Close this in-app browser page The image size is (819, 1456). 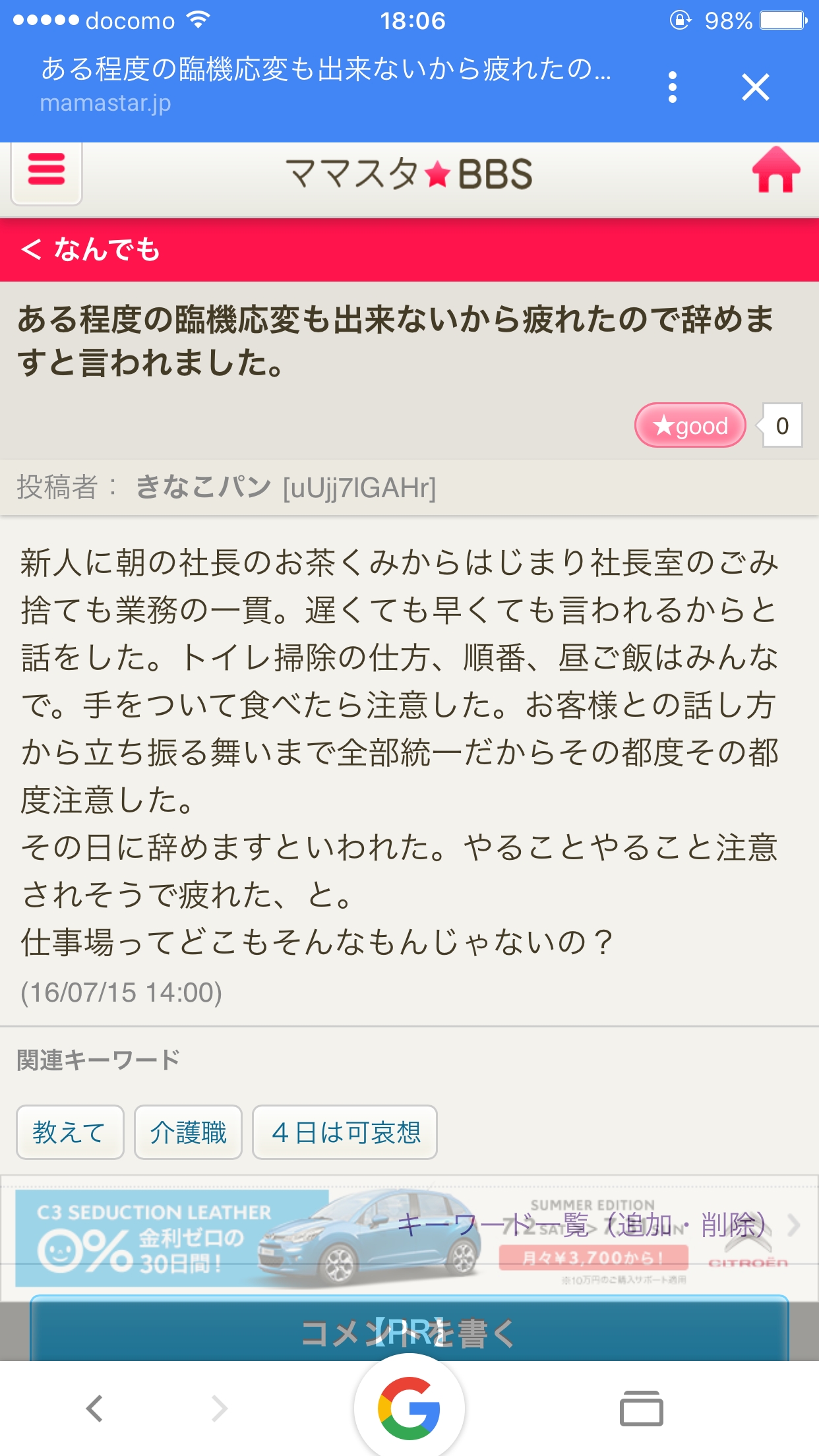pyautogui.click(x=755, y=87)
